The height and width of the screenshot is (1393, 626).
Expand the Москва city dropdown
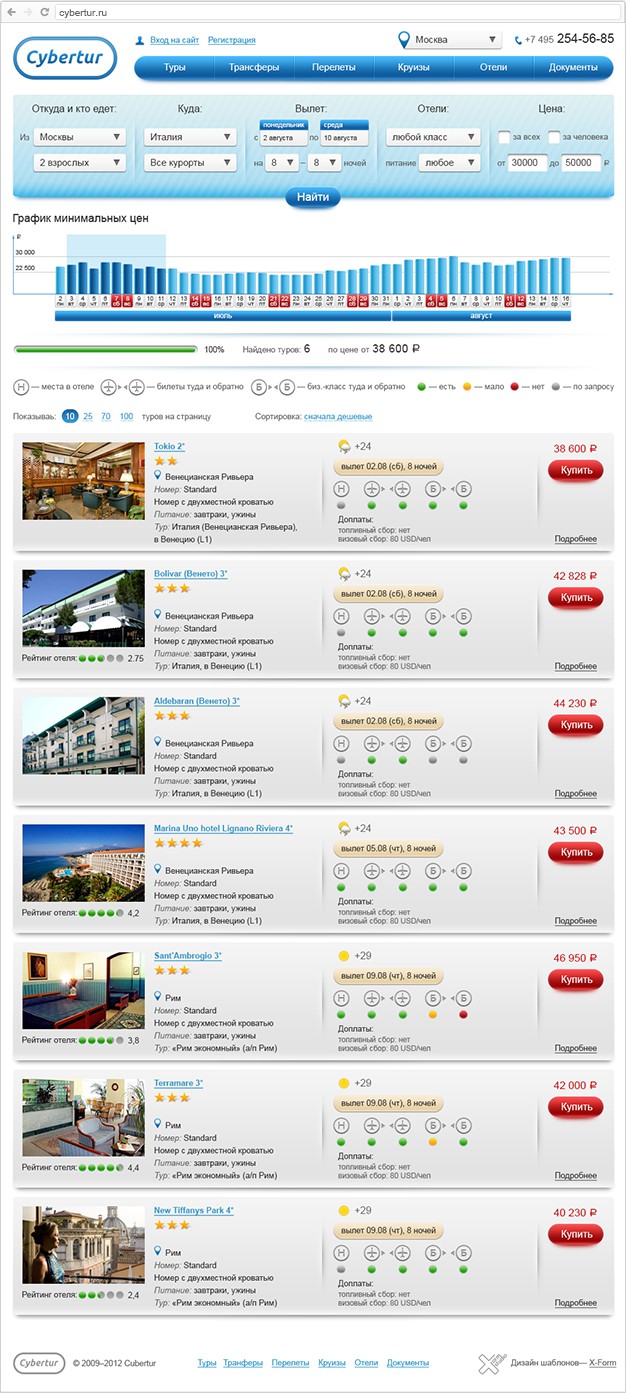click(x=451, y=40)
